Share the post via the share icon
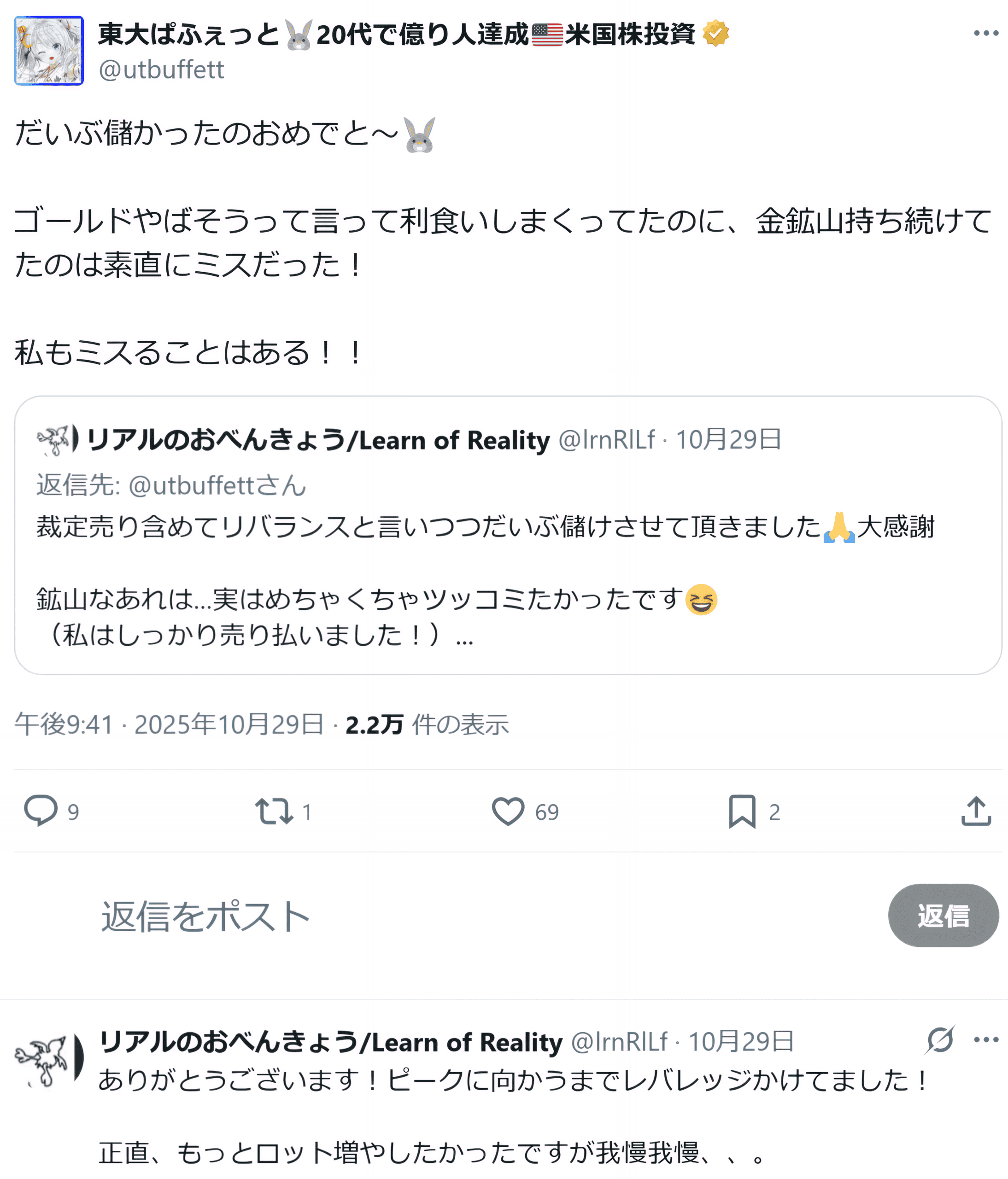The height and width of the screenshot is (1179, 1008). coord(976,811)
